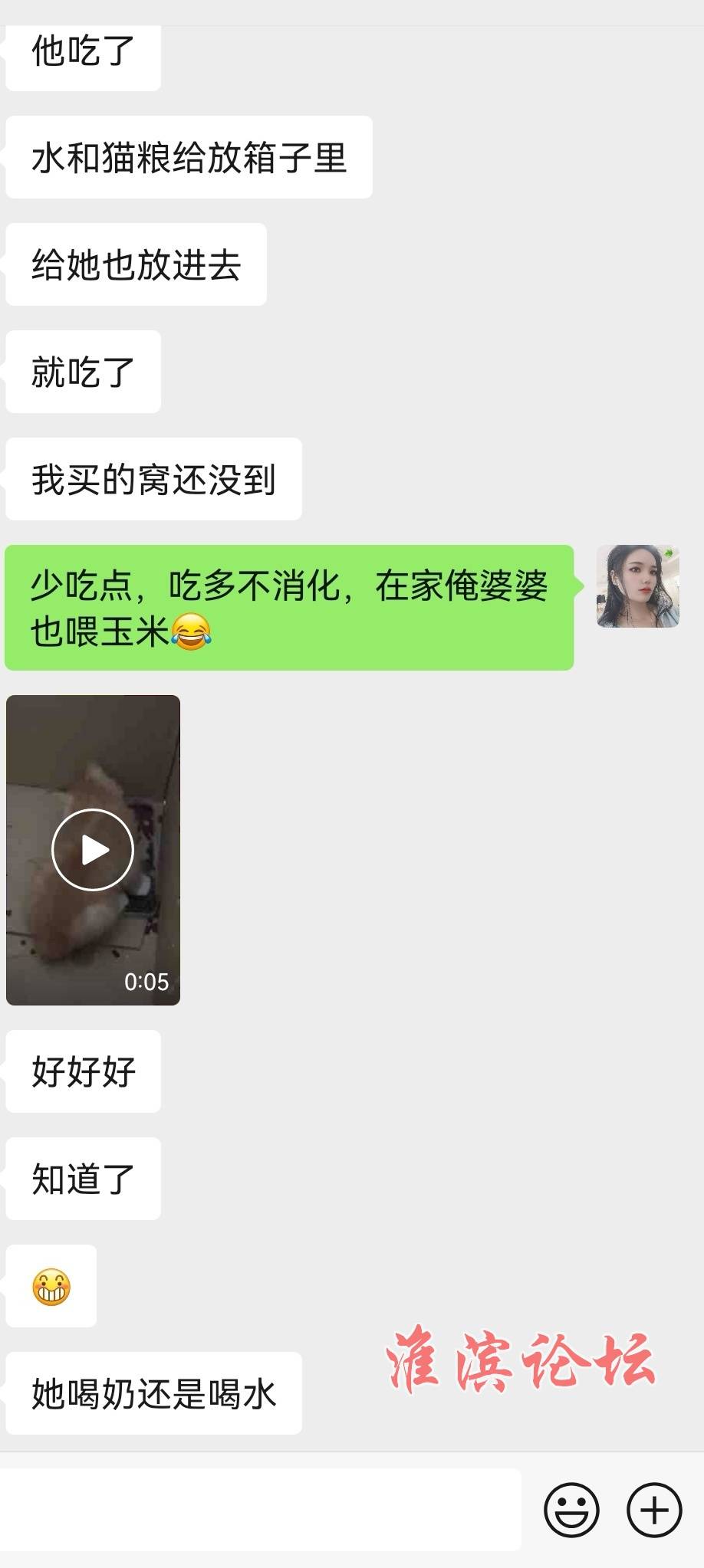Open the emoji picker

571,1511
